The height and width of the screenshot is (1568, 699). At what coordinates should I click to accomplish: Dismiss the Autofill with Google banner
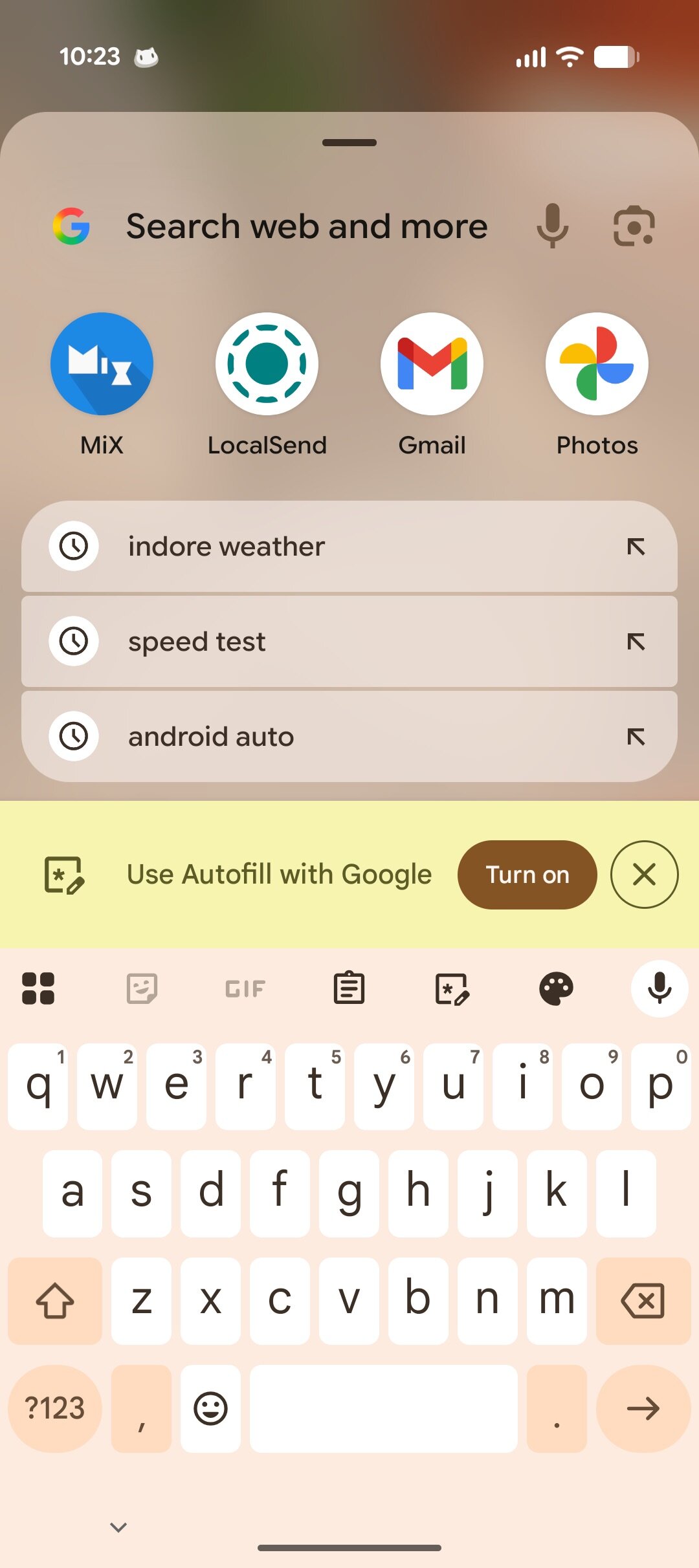644,875
